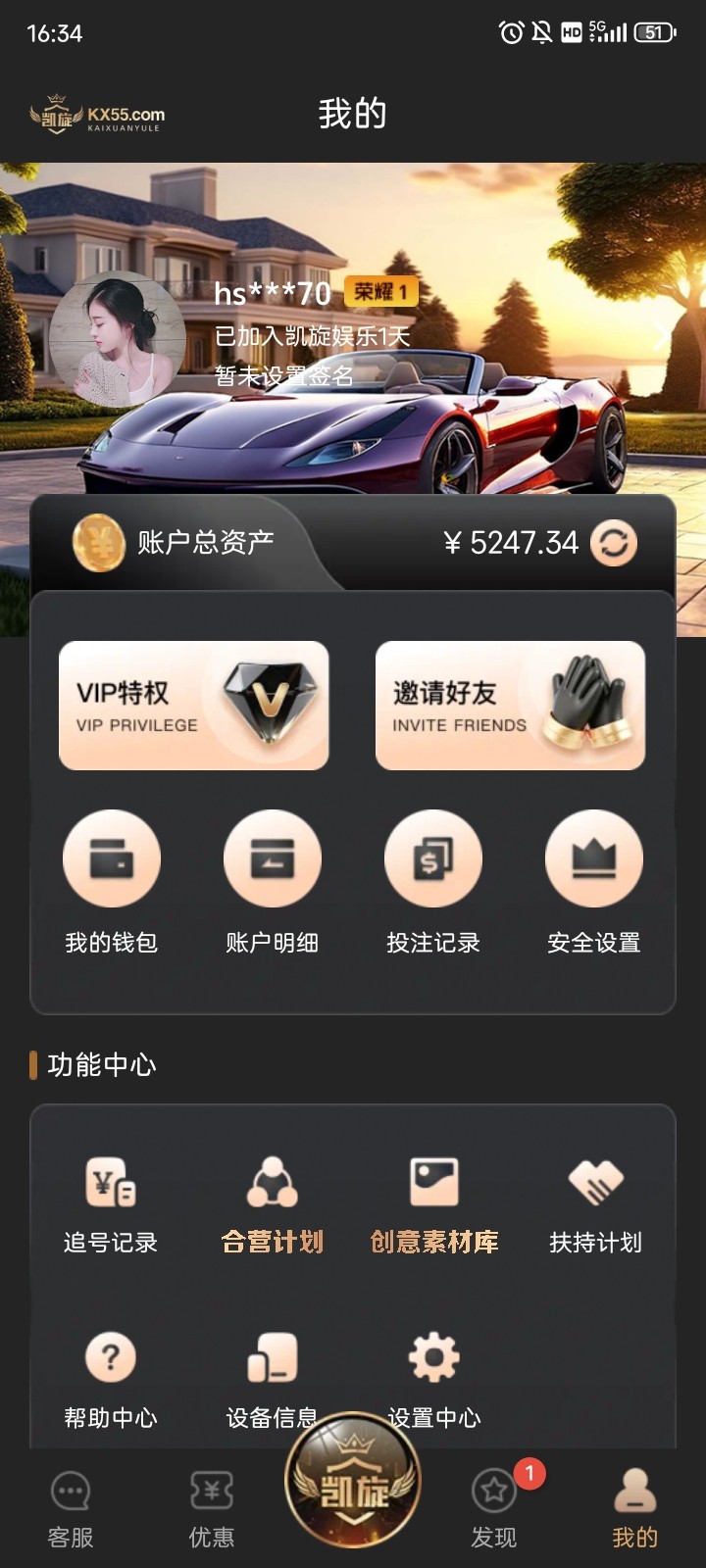Screen dimensions: 706x1568
Task: Switch to the 客服 tab
Action: [71, 1509]
